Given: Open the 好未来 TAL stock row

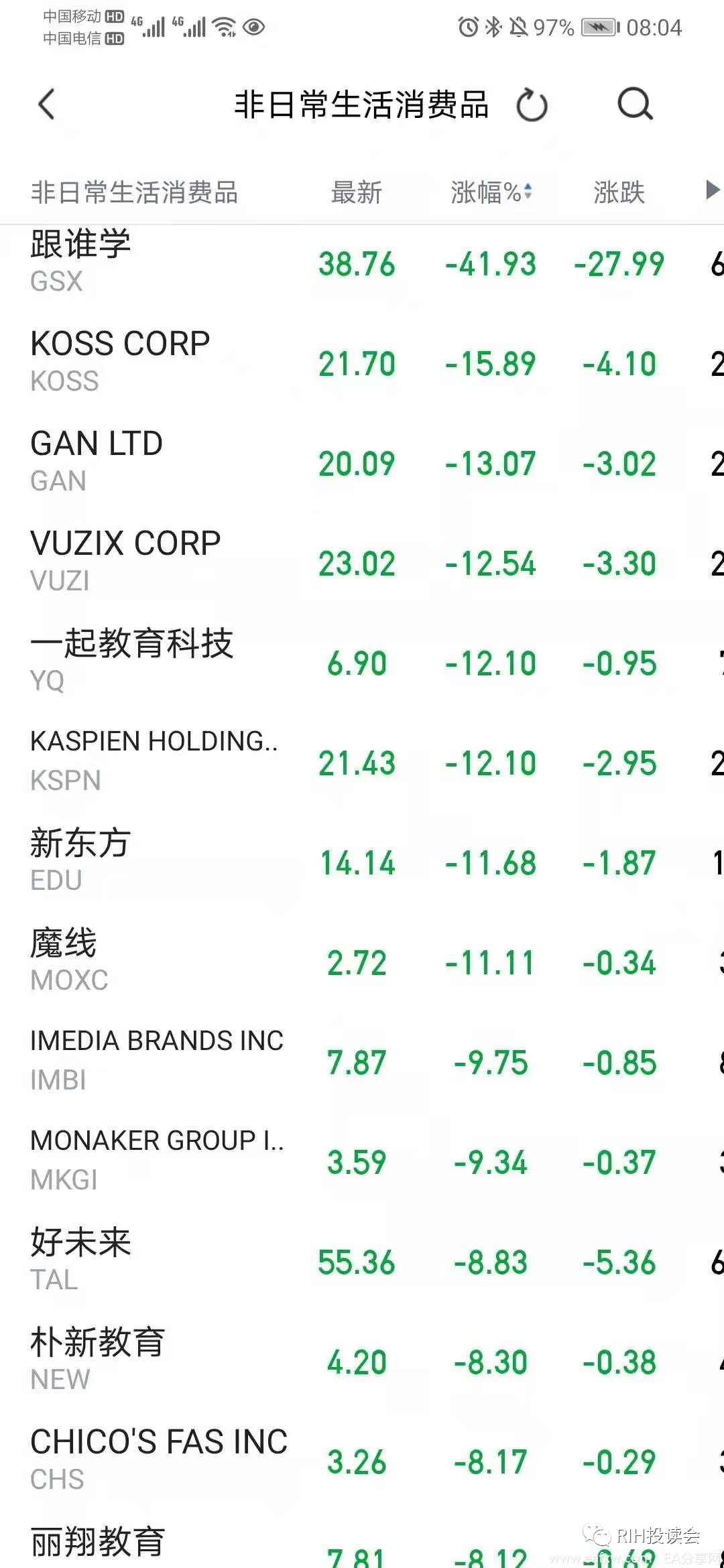Looking at the screenshot, I should (362, 1260).
